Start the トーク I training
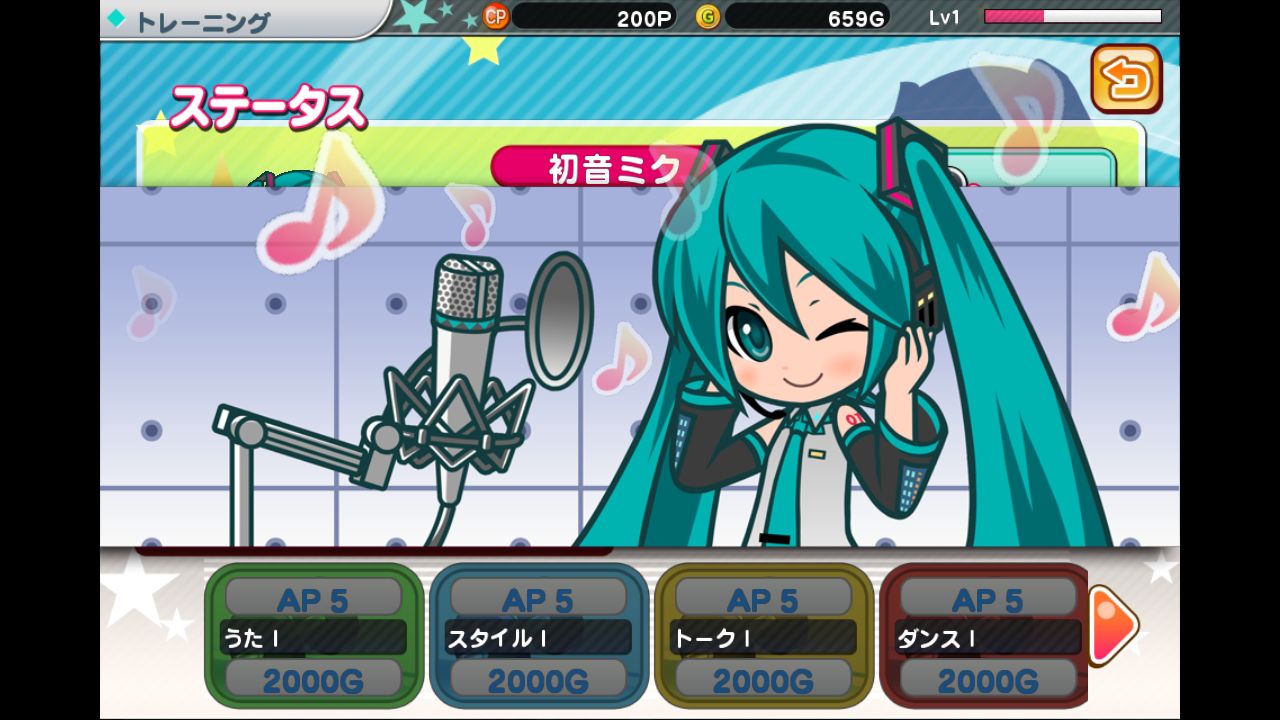The image size is (1280, 720). 764,636
